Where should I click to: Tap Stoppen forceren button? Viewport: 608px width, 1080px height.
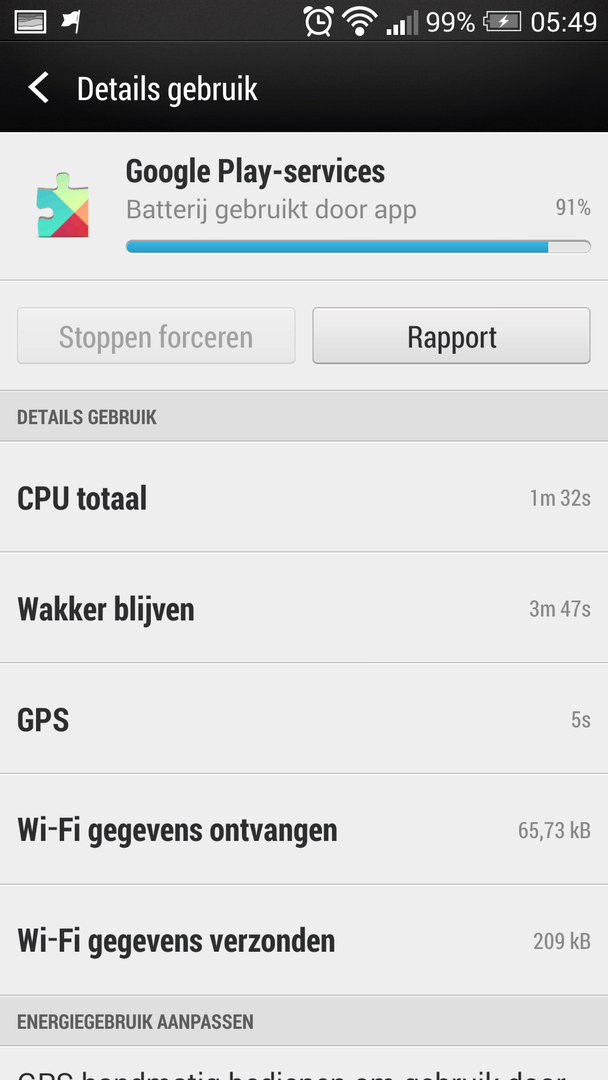tap(156, 336)
